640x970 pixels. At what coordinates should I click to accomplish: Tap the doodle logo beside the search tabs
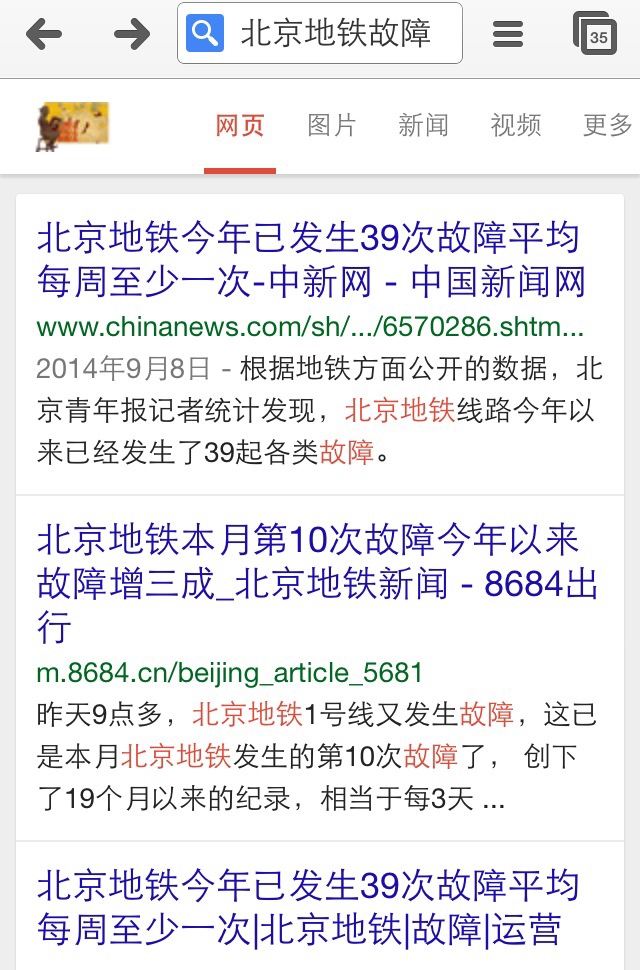coord(72,127)
